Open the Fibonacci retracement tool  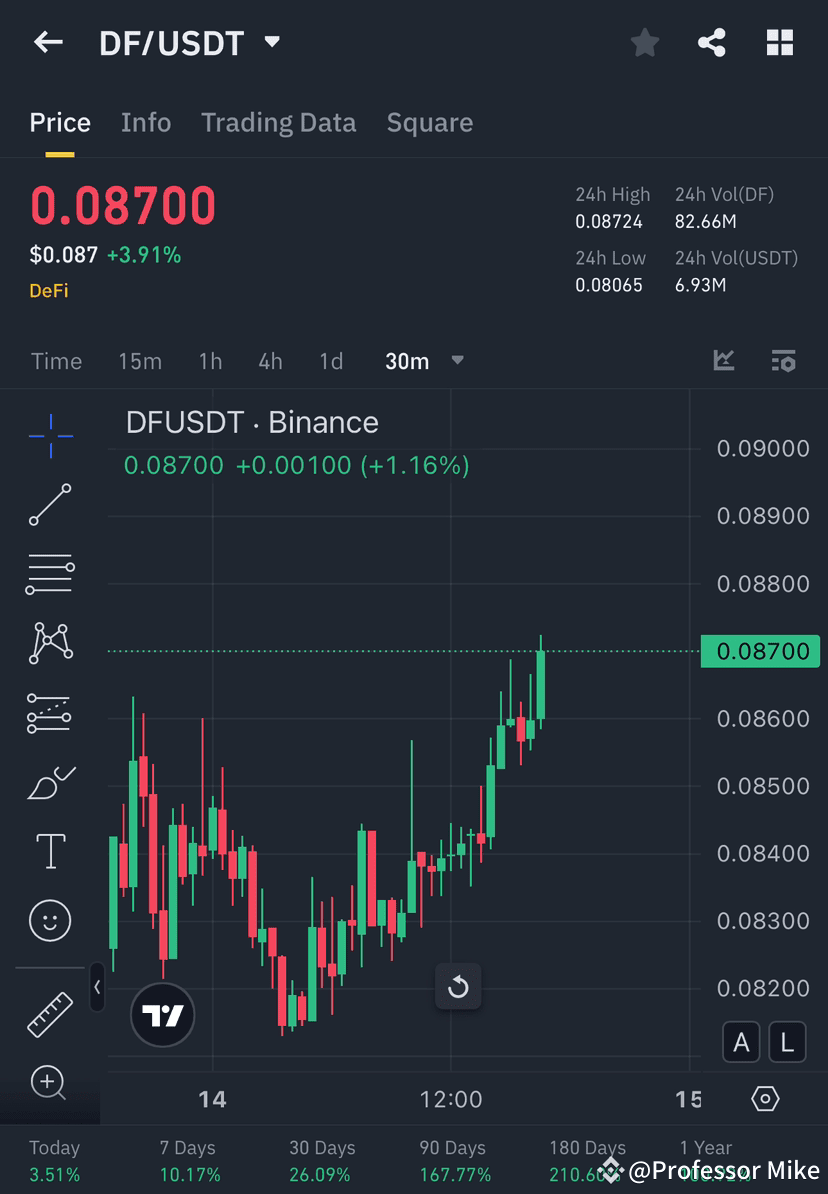click(50, 574)
